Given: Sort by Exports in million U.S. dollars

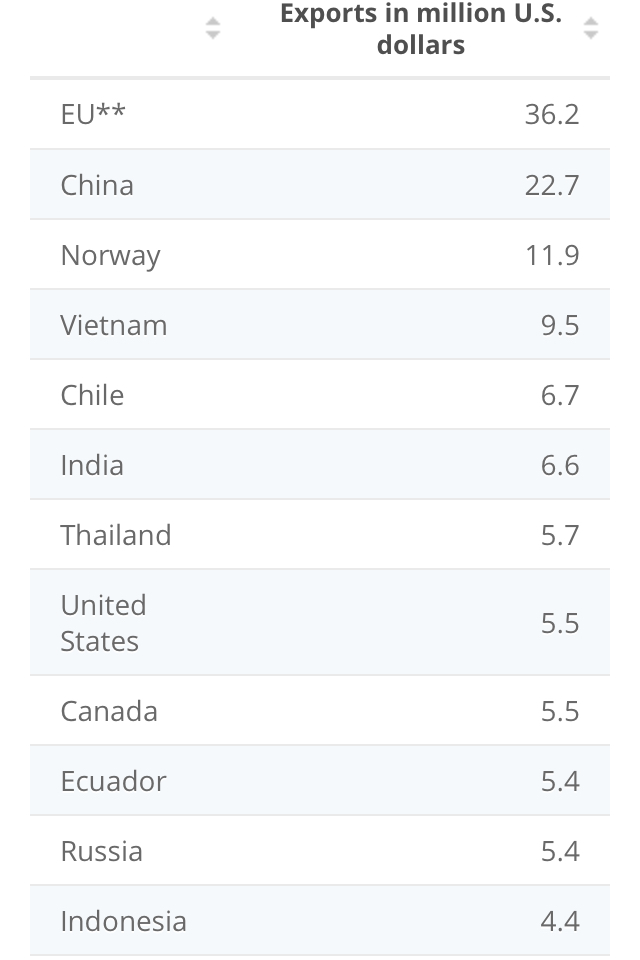Looking at the screenshot, I should [x=590, y=29].
